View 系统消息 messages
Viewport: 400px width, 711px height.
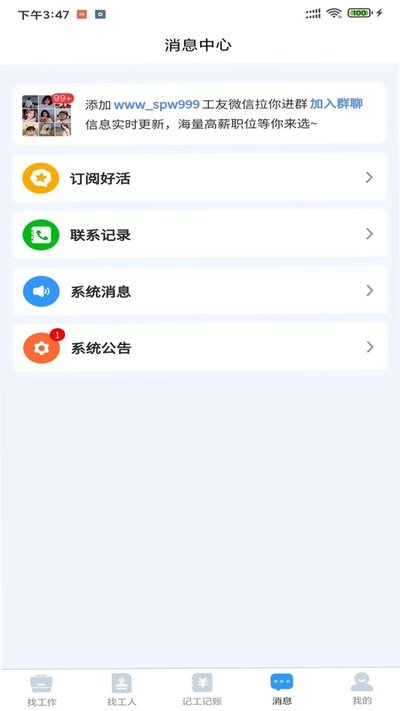tap(200, 291)
